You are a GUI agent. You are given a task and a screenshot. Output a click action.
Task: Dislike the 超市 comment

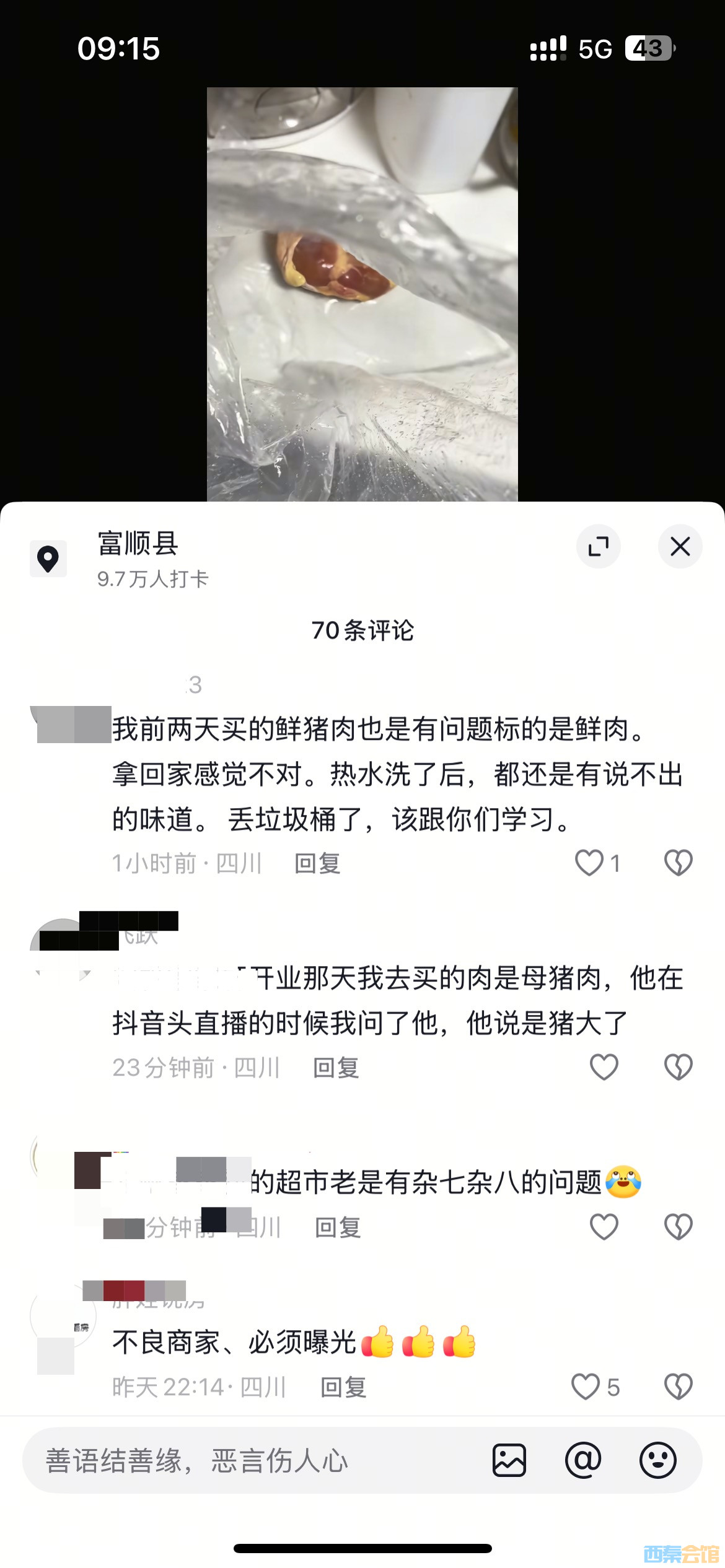678,1227
